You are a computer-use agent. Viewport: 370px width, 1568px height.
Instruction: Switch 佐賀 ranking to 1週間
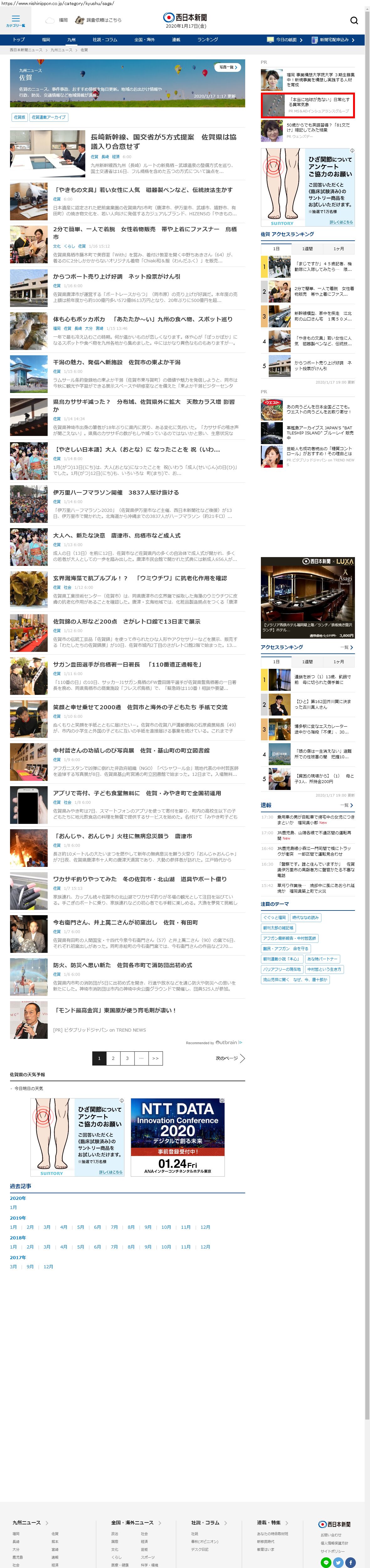click(x=307, y=248)
